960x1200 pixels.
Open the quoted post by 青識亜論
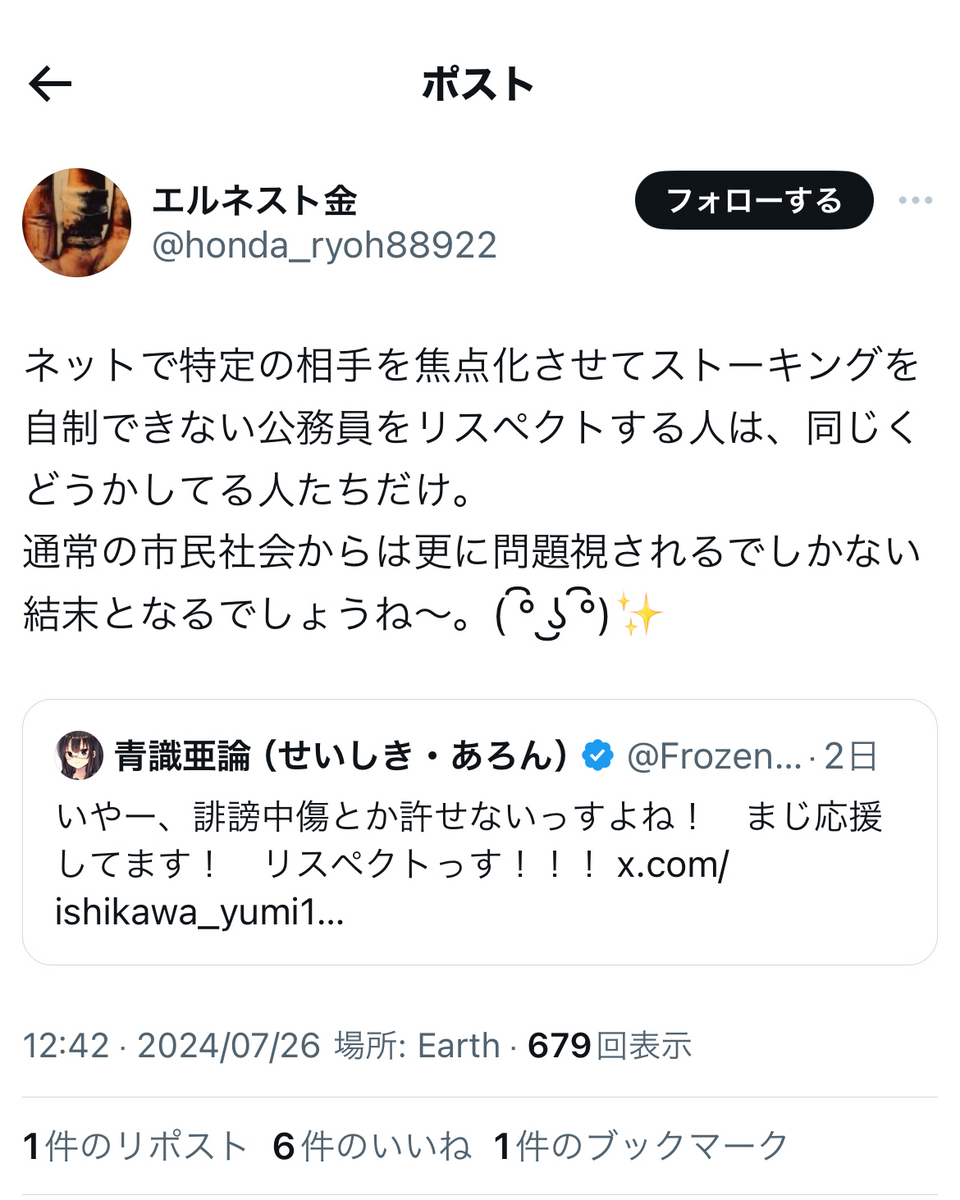tap(480, 832)
